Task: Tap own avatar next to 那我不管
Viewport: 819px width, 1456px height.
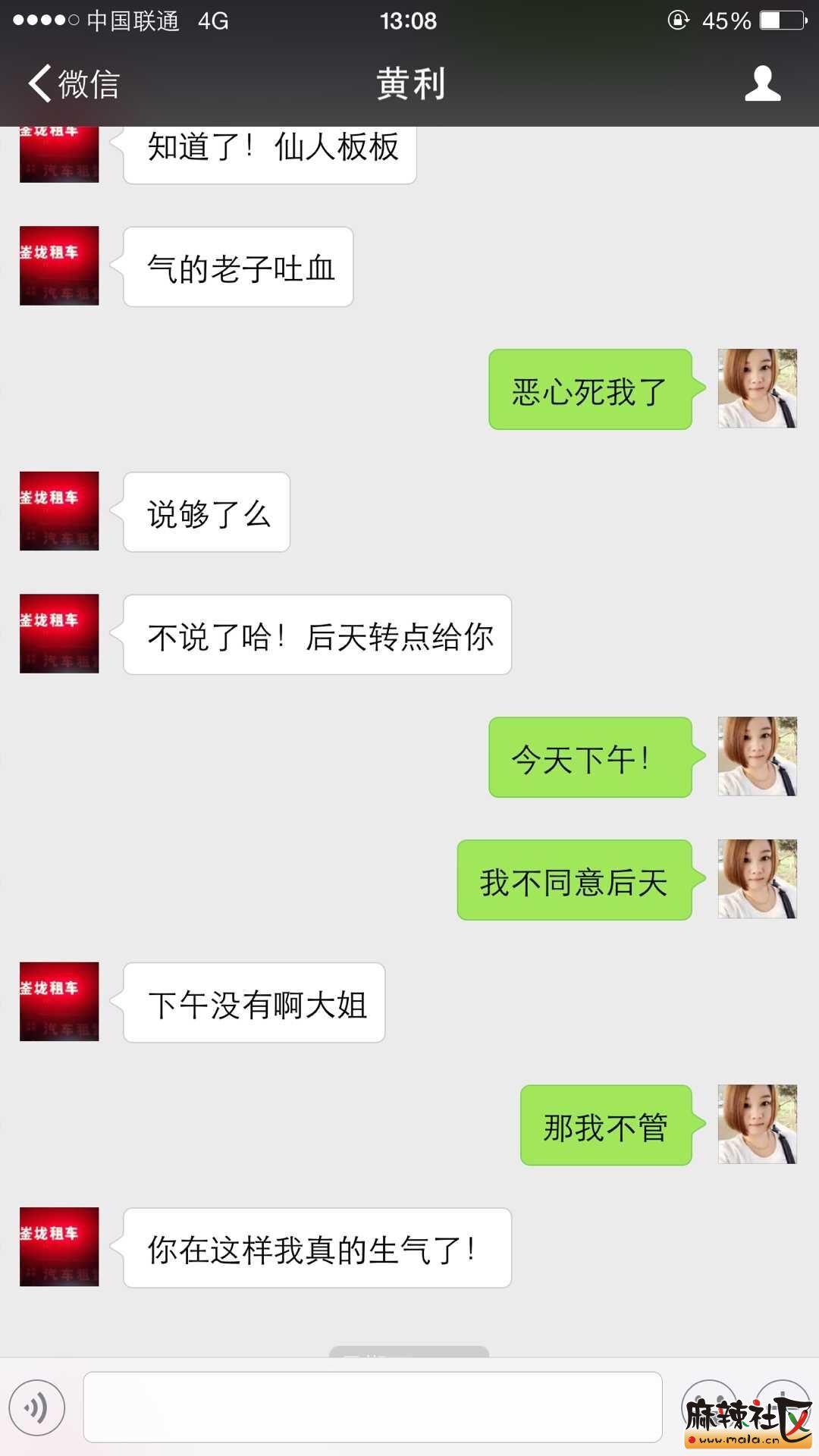Action: pos(757,1124)
